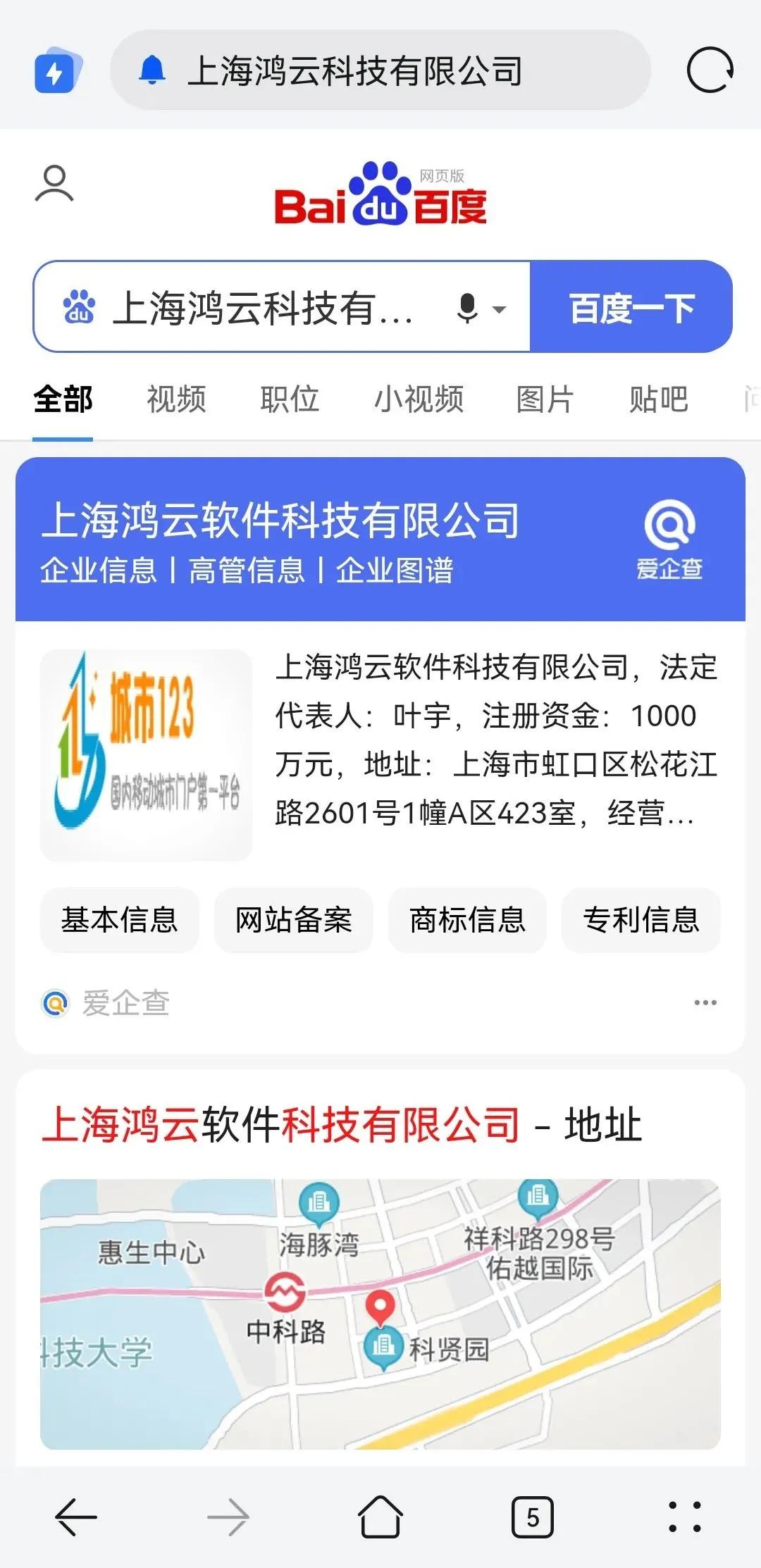Image resolution: width=761 pixels, height=1568 pixels.
Task: Start voice search with the microphone icon
Action: click(x=468, y=306)
